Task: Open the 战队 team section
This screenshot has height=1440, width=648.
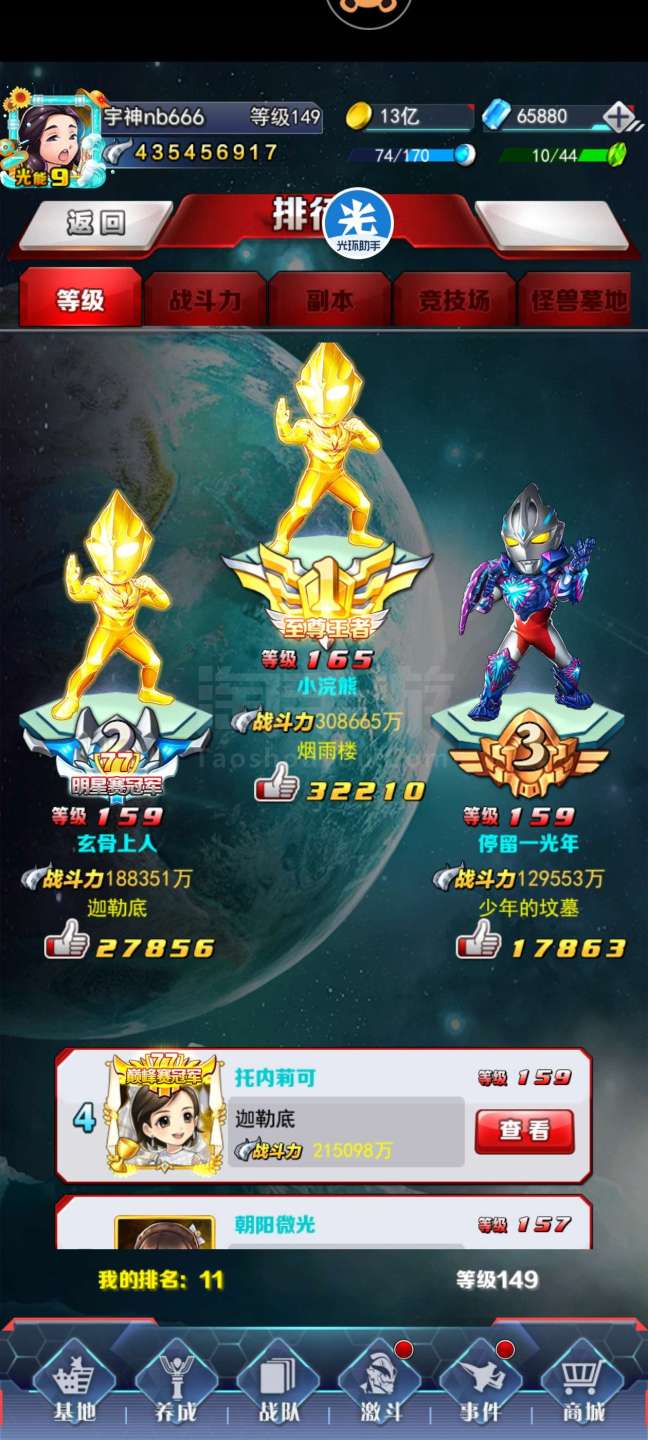Action: [x=277, y=1386]
